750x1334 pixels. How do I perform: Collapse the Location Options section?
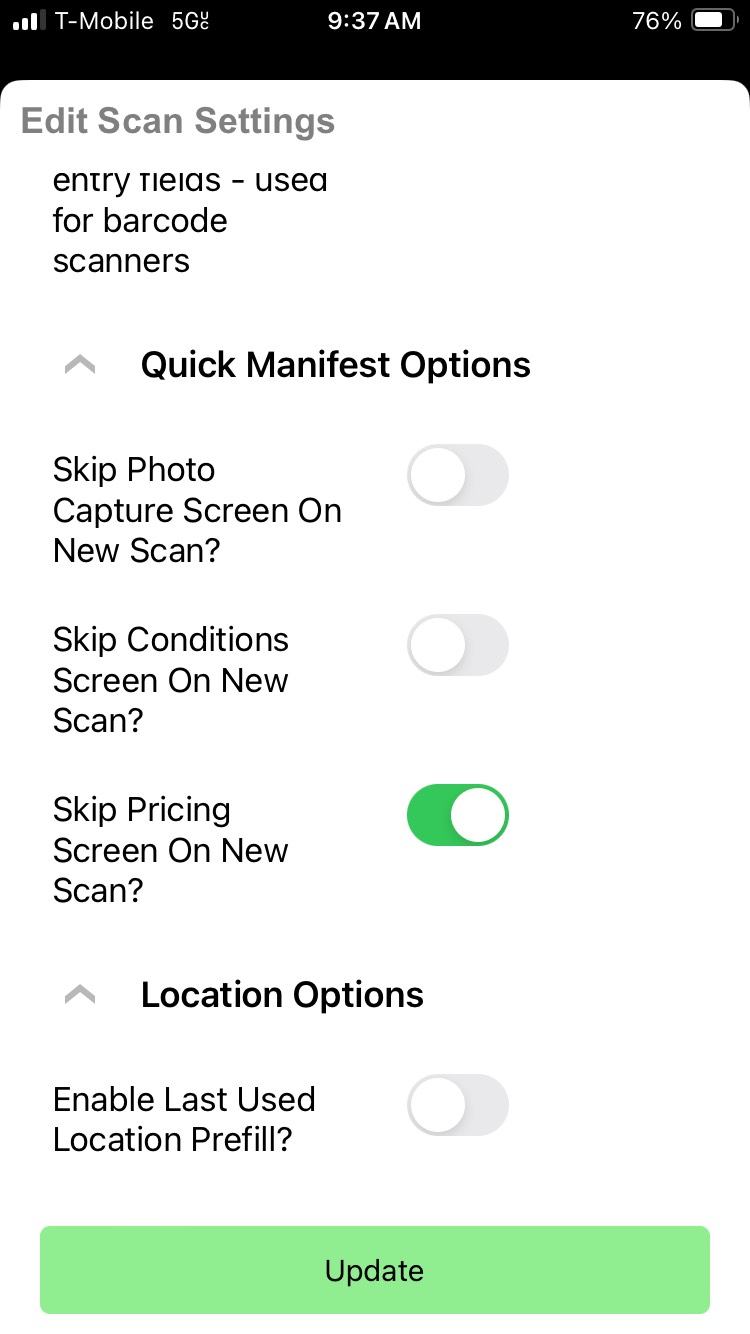[x=80, y=995]
